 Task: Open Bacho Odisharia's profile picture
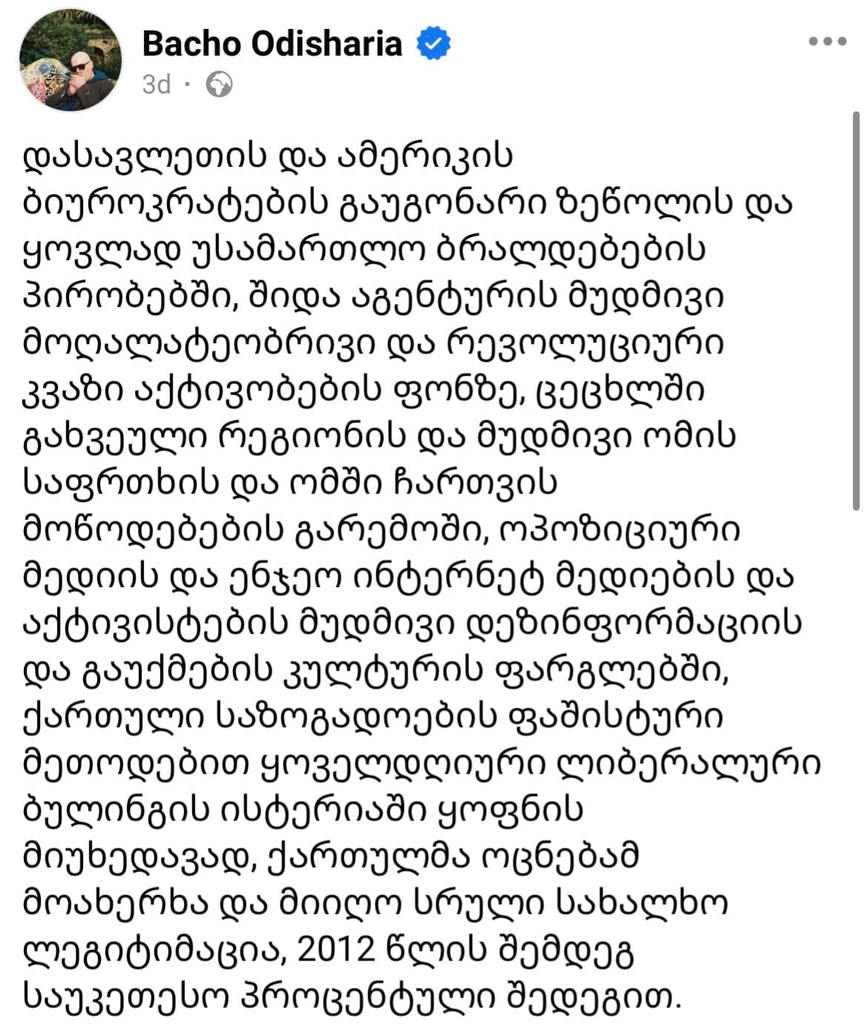70,60
